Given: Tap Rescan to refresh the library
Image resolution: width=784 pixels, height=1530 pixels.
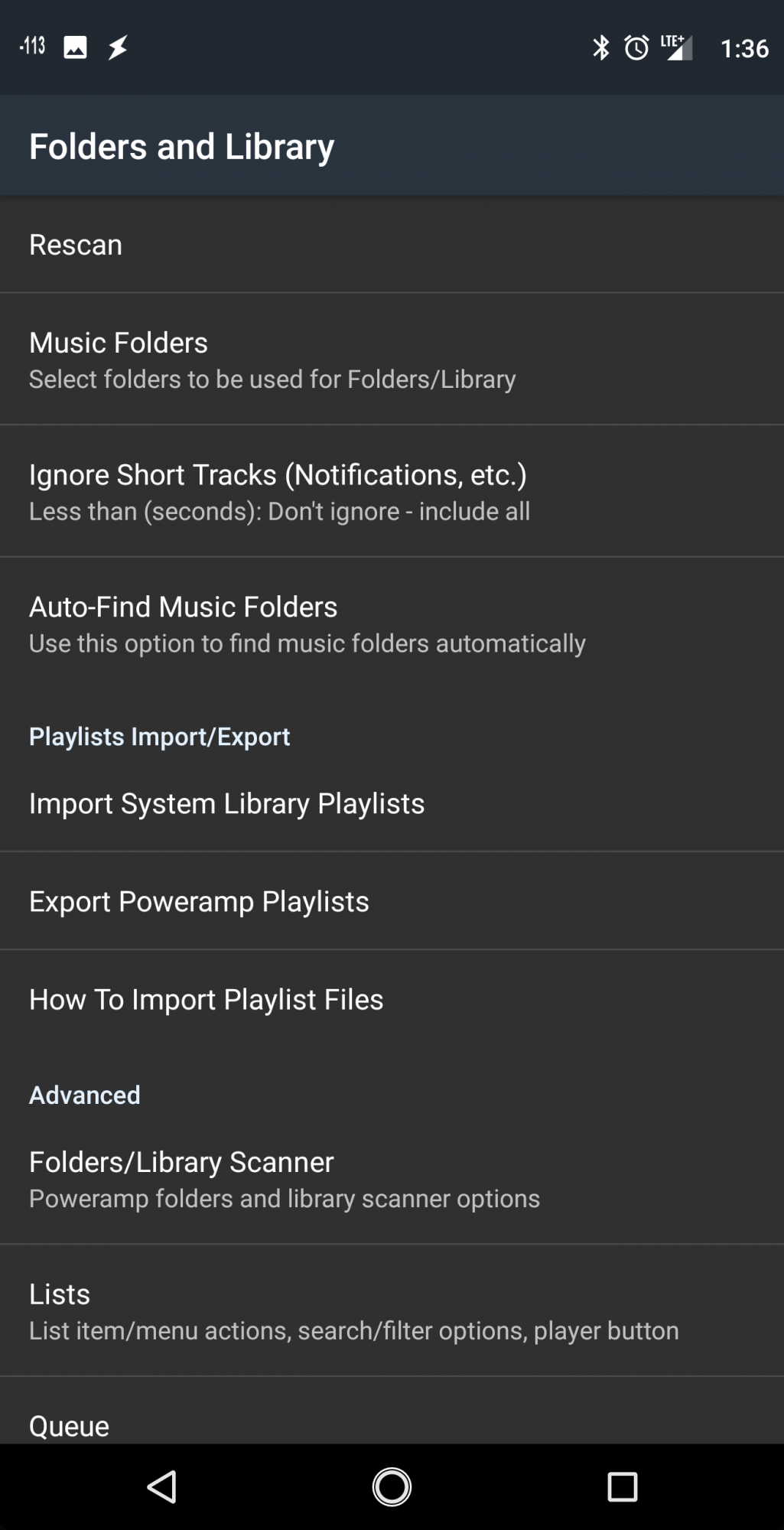Looking at the screenshot, I should pos(392,245).
